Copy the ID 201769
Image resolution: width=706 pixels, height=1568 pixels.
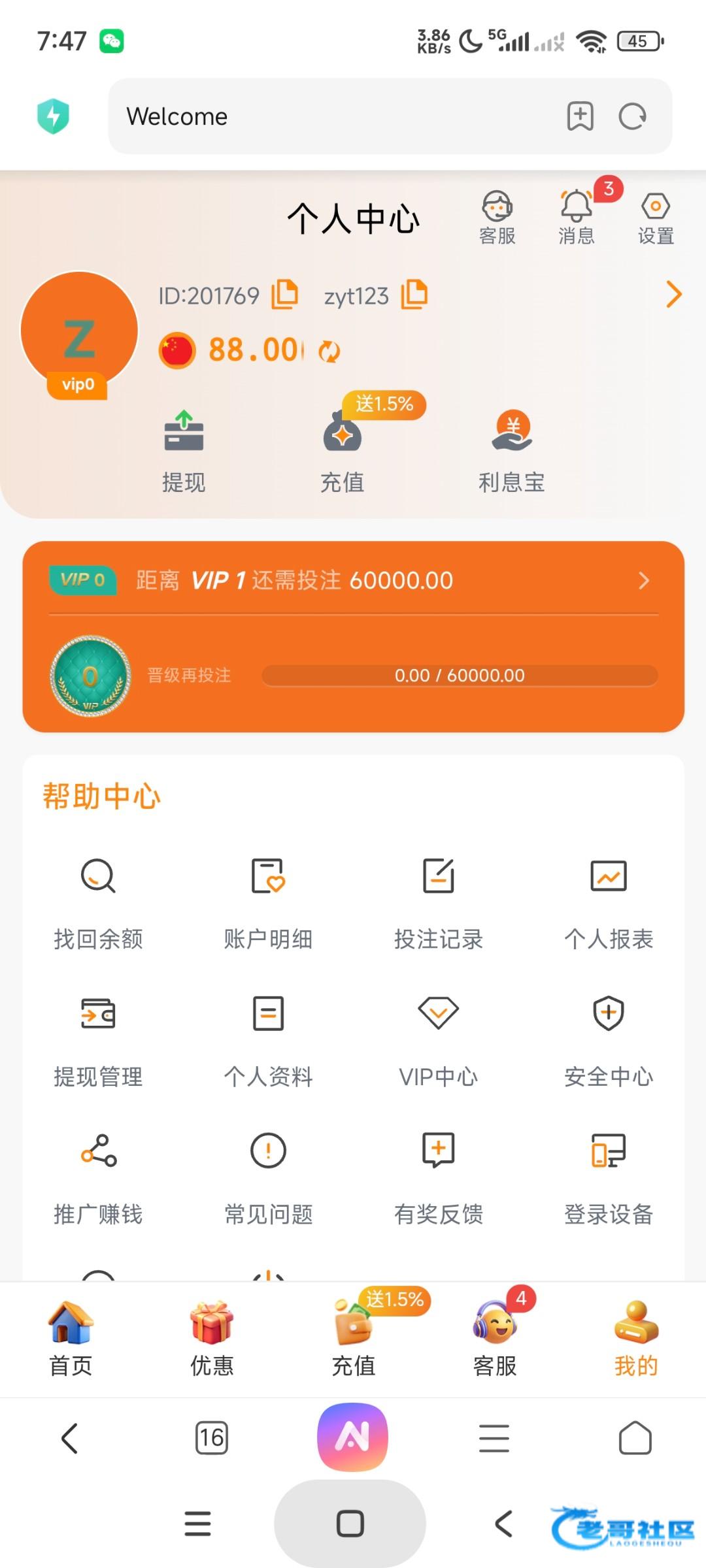click(x=285, y=295)
